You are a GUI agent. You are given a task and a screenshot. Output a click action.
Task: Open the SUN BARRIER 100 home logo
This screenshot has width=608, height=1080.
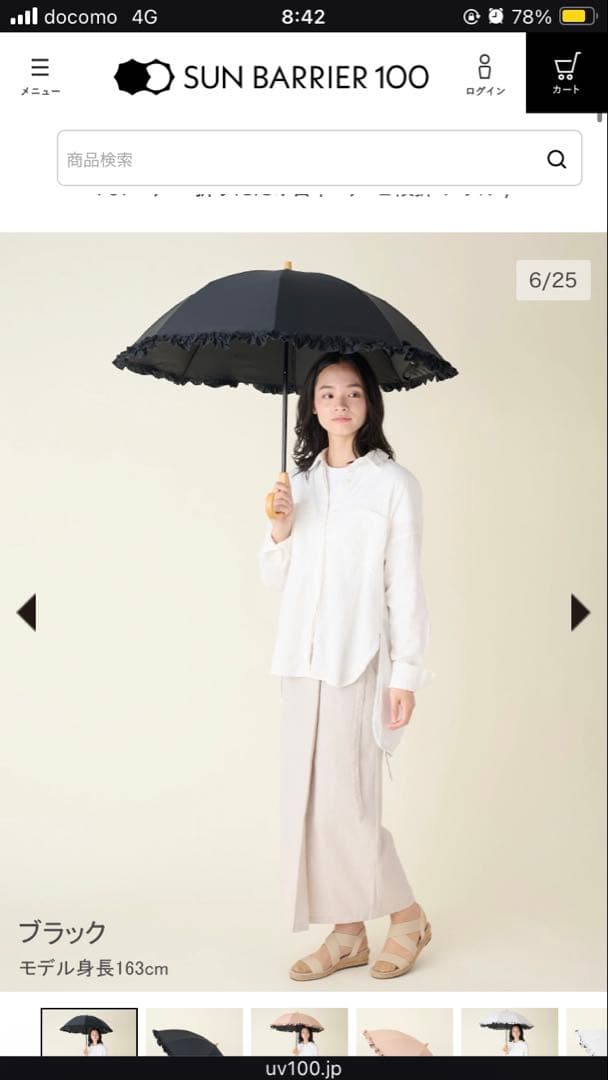pos(271,77)
